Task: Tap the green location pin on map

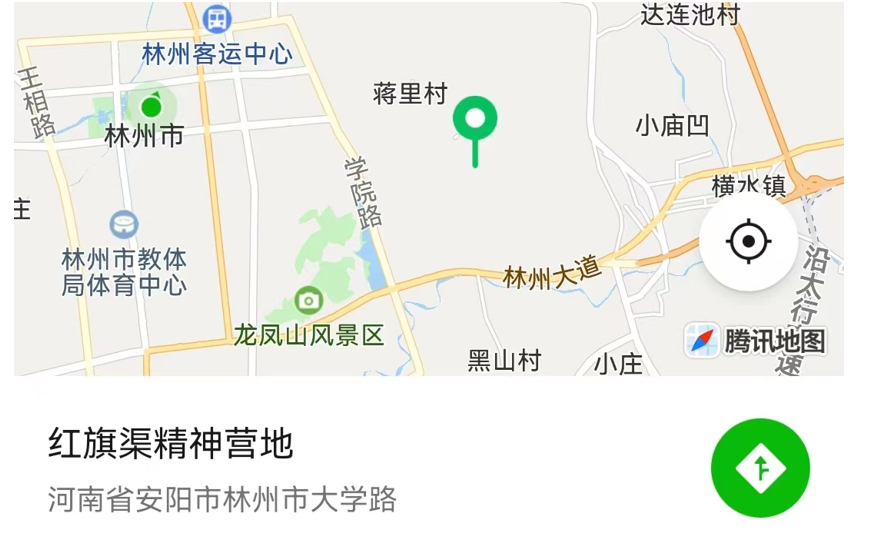Action: [x=475, y=121]
